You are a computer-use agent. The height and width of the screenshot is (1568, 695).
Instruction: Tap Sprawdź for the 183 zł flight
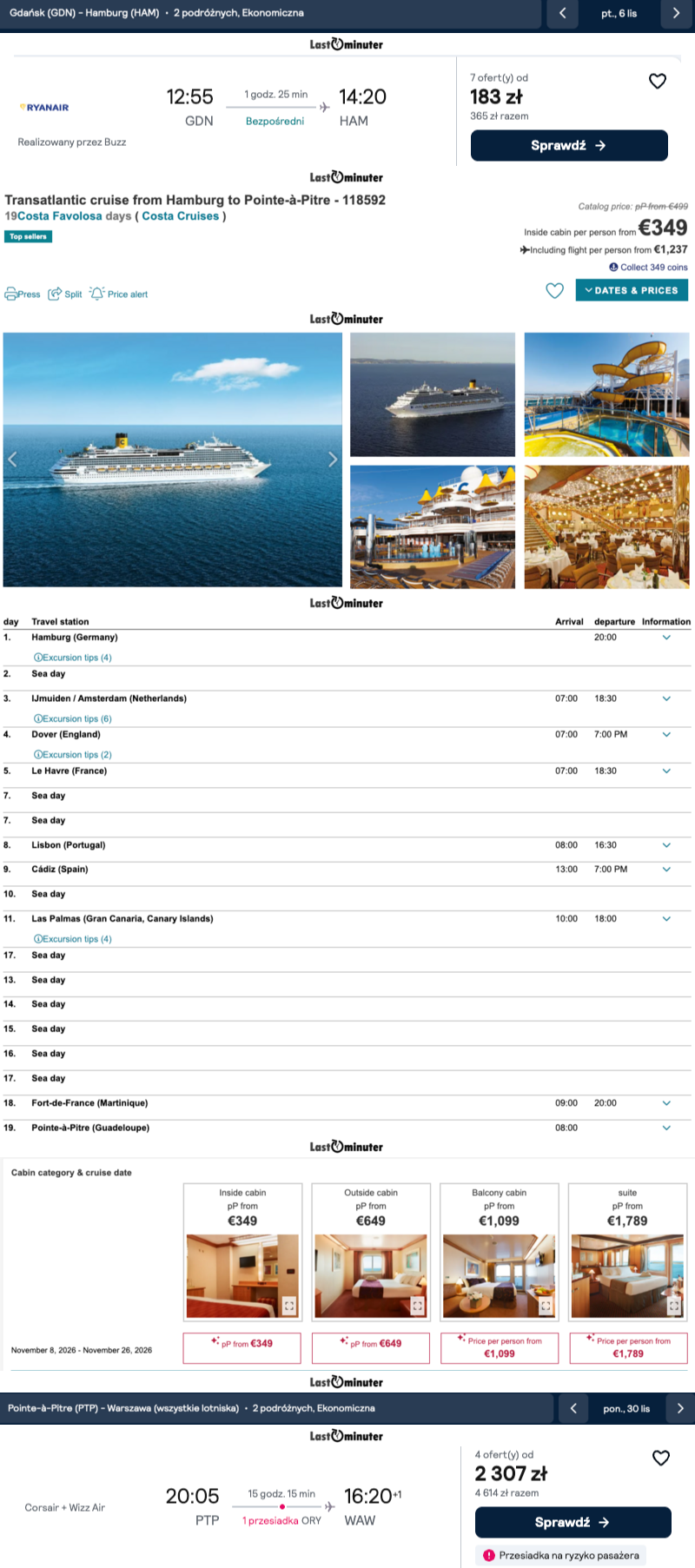pos(569,145)
